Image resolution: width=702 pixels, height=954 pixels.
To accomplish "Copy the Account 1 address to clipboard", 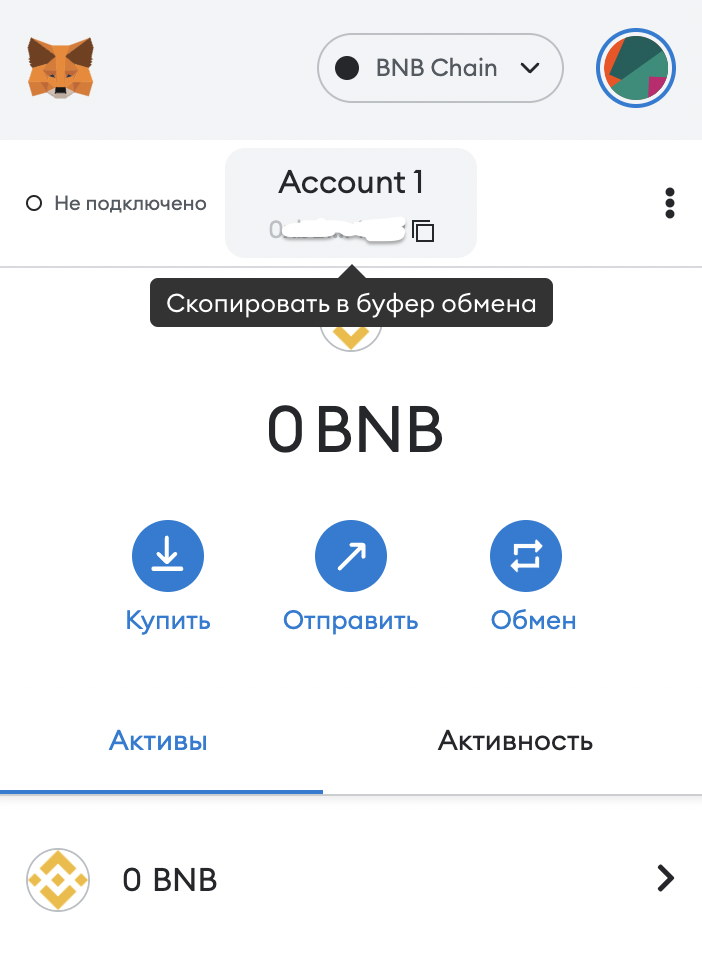I will 424,231.
